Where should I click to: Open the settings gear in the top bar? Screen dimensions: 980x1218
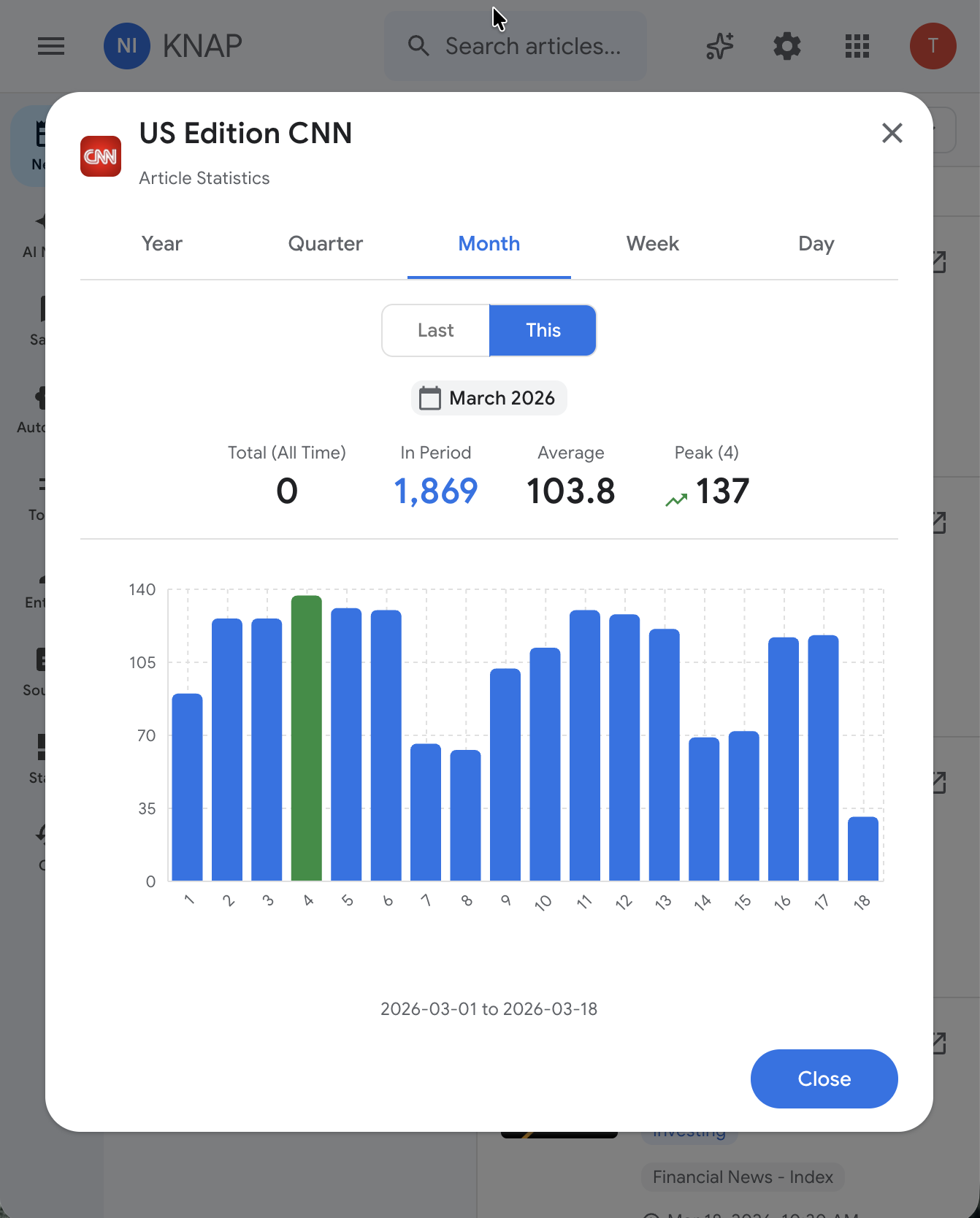786,46
